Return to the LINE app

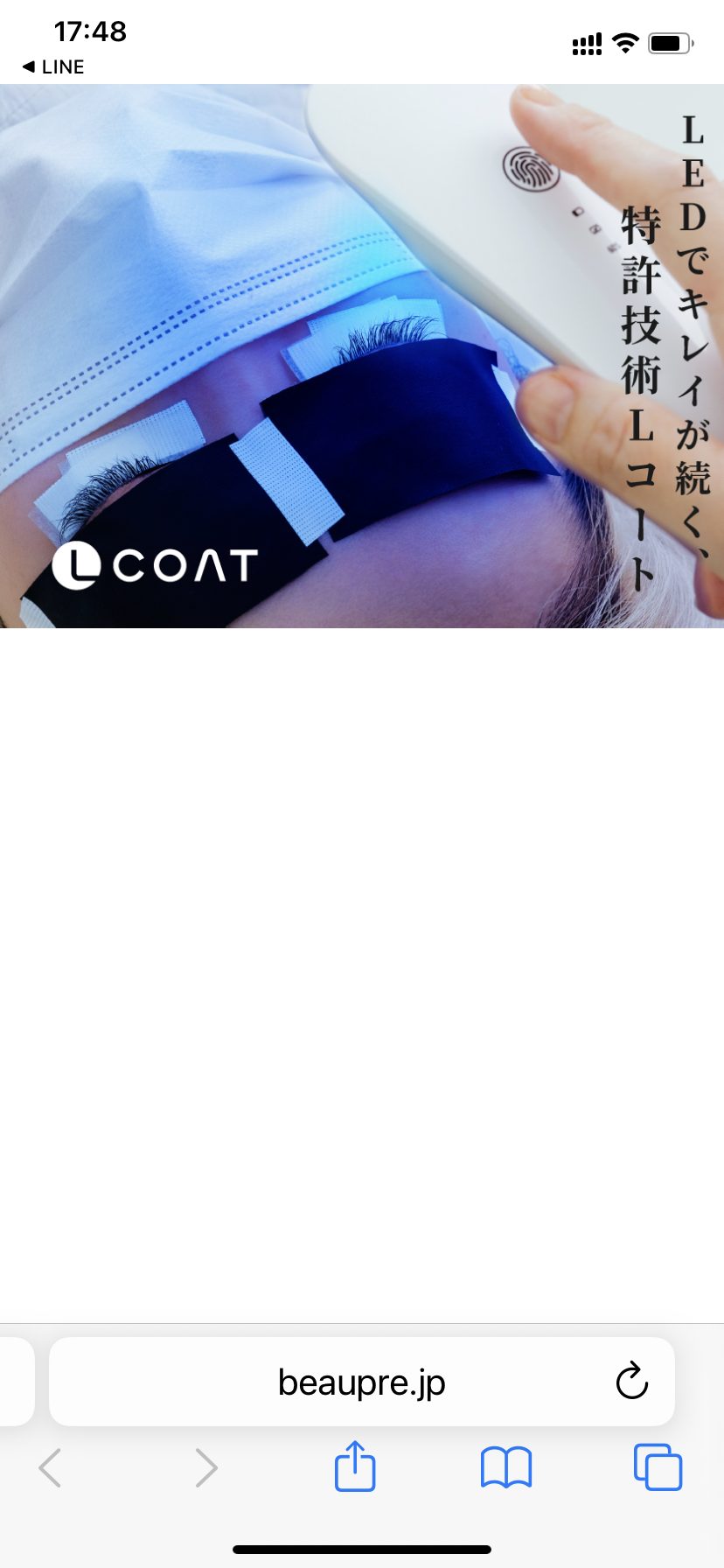click(x=53, y=67)
